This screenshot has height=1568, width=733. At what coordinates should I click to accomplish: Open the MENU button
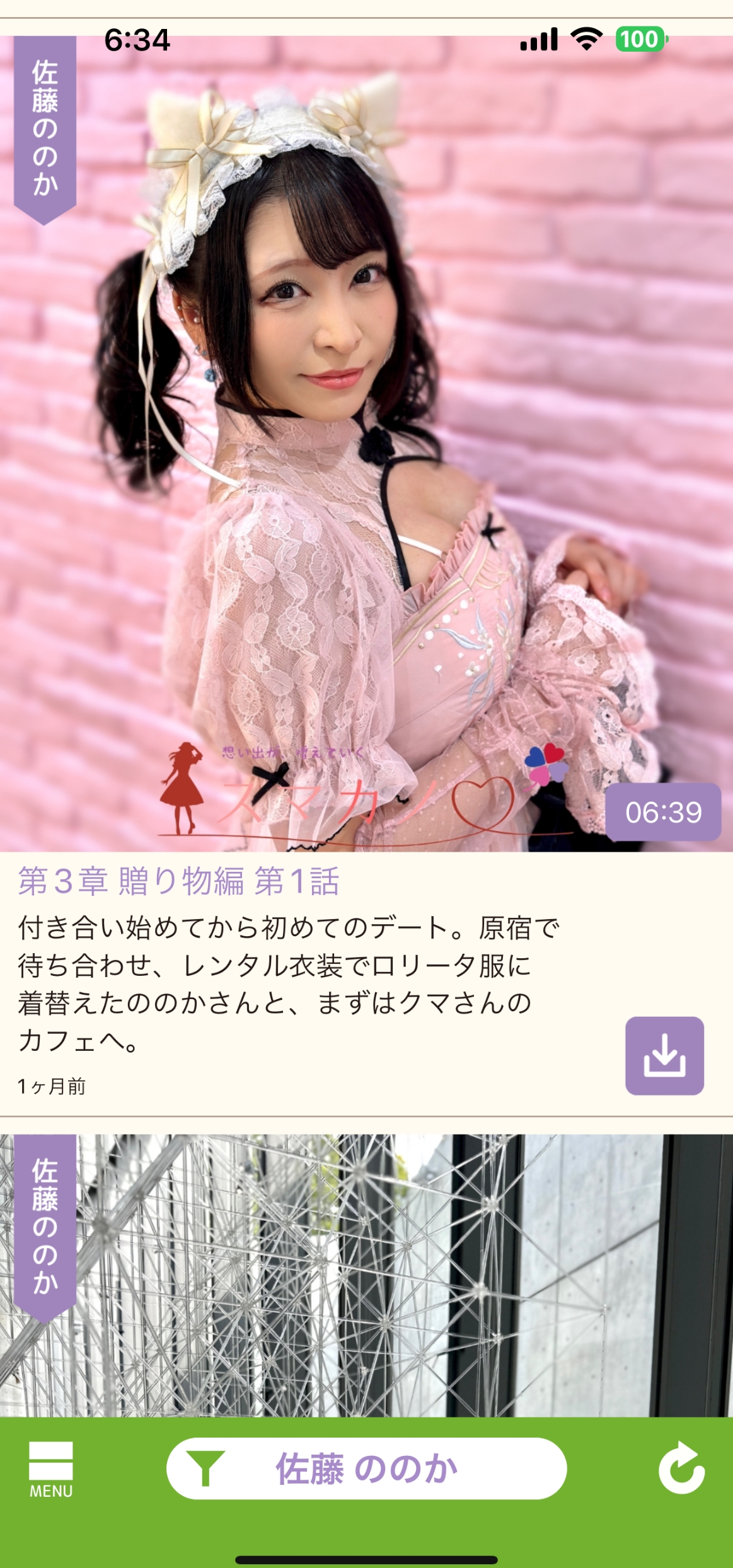pyautogui.click(x=51, y=1468)
